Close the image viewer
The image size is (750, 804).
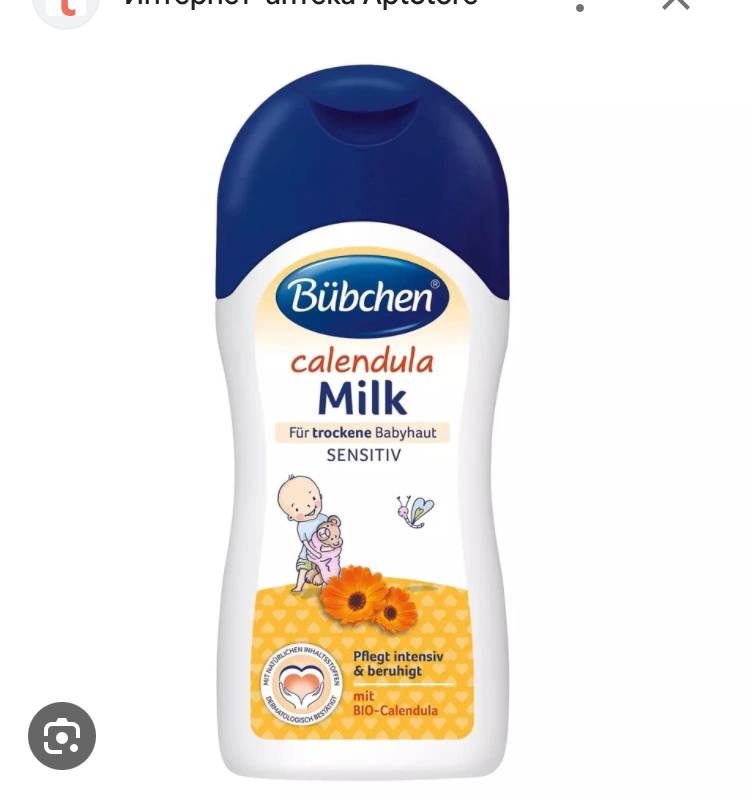click(x=676, y=4)
